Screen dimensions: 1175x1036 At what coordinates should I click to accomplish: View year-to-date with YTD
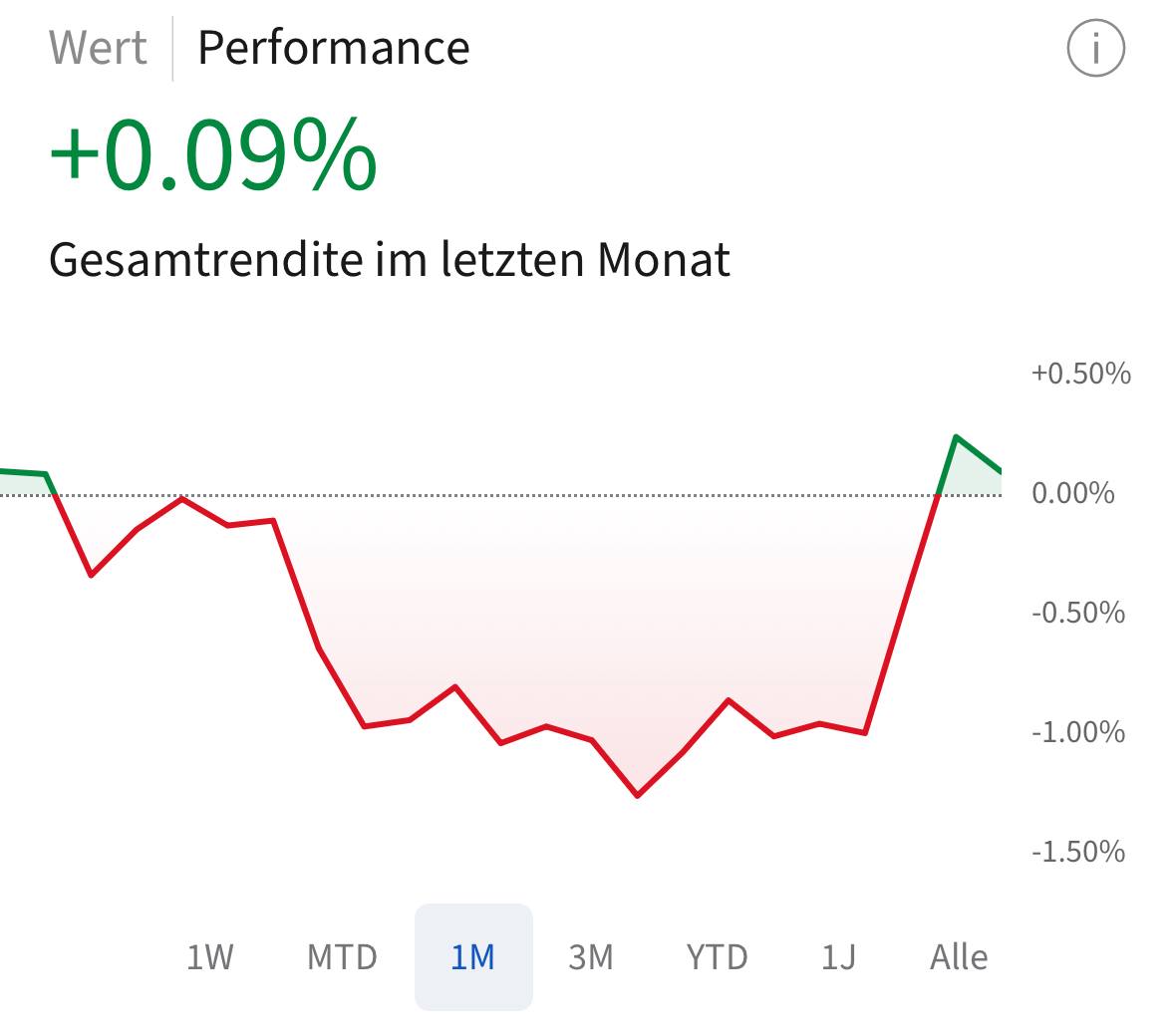click(717, 957)
